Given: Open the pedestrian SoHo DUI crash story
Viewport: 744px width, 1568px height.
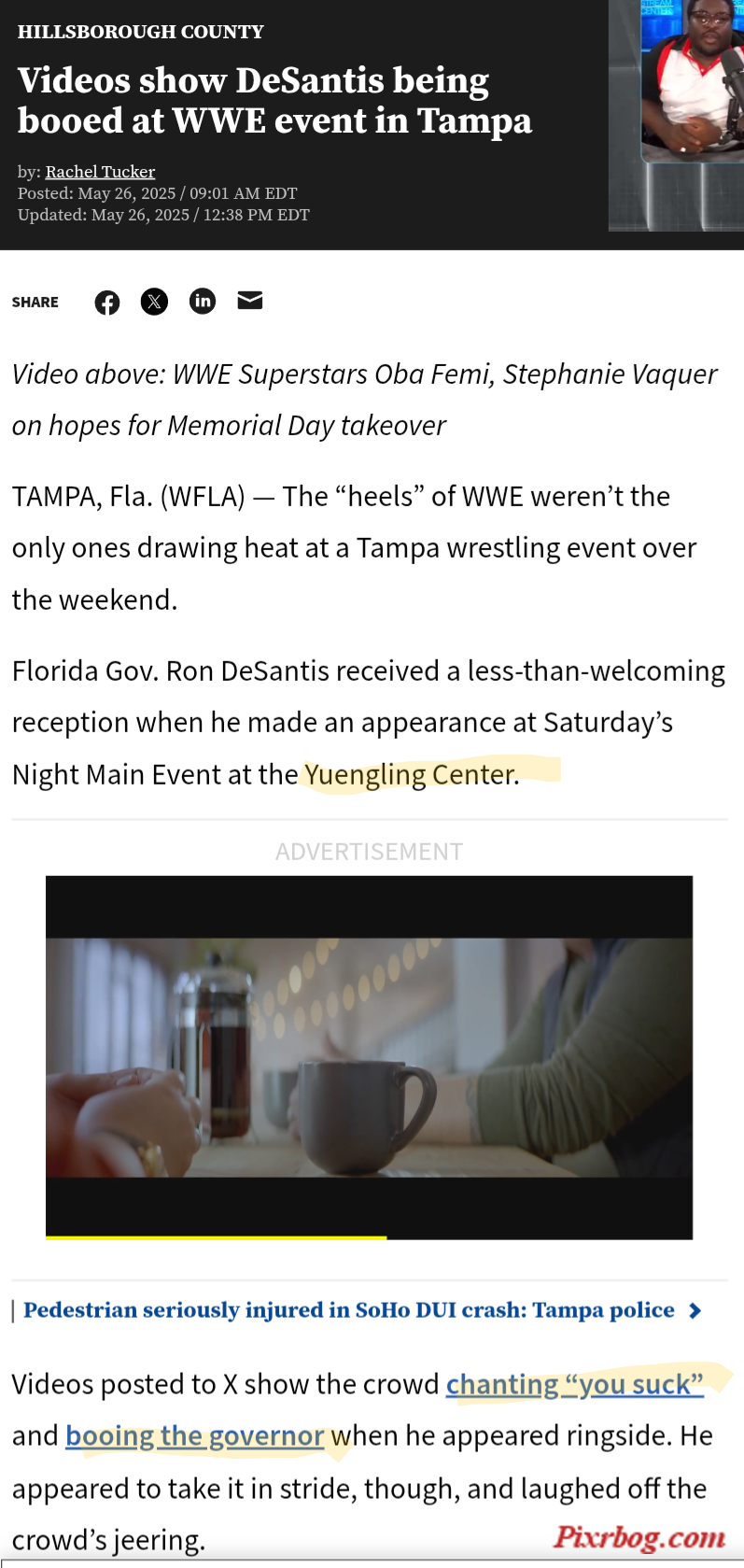Looking at the screenshot, I should [x=349, y=1310].
